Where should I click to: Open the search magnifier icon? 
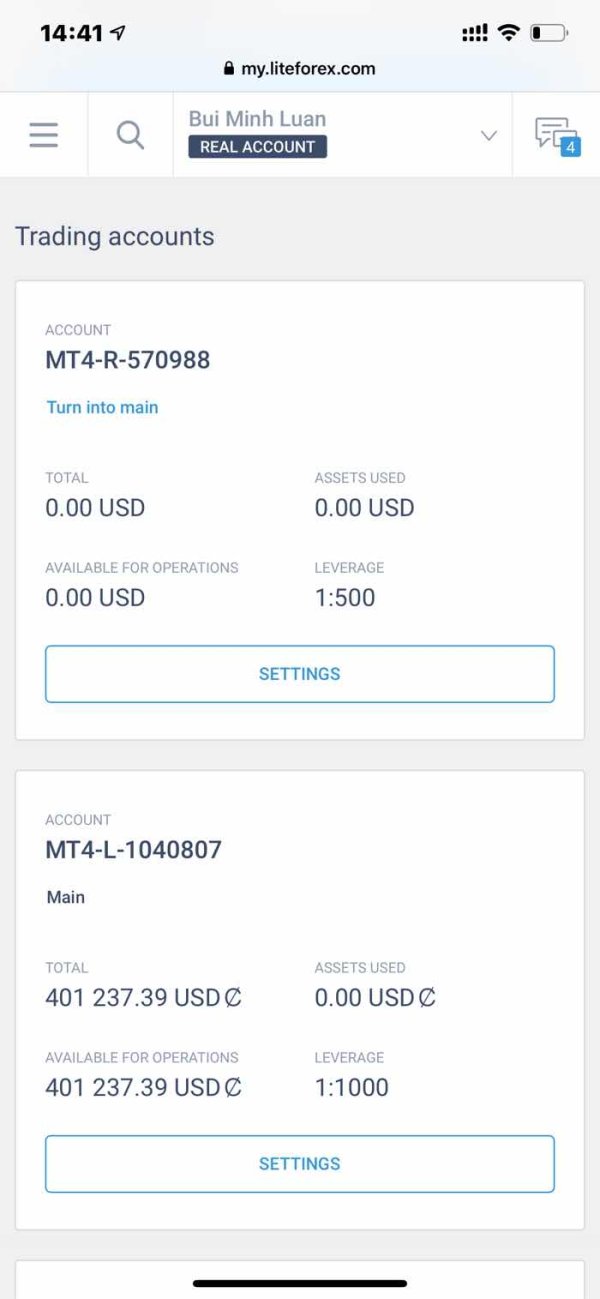tap(131, 135)
